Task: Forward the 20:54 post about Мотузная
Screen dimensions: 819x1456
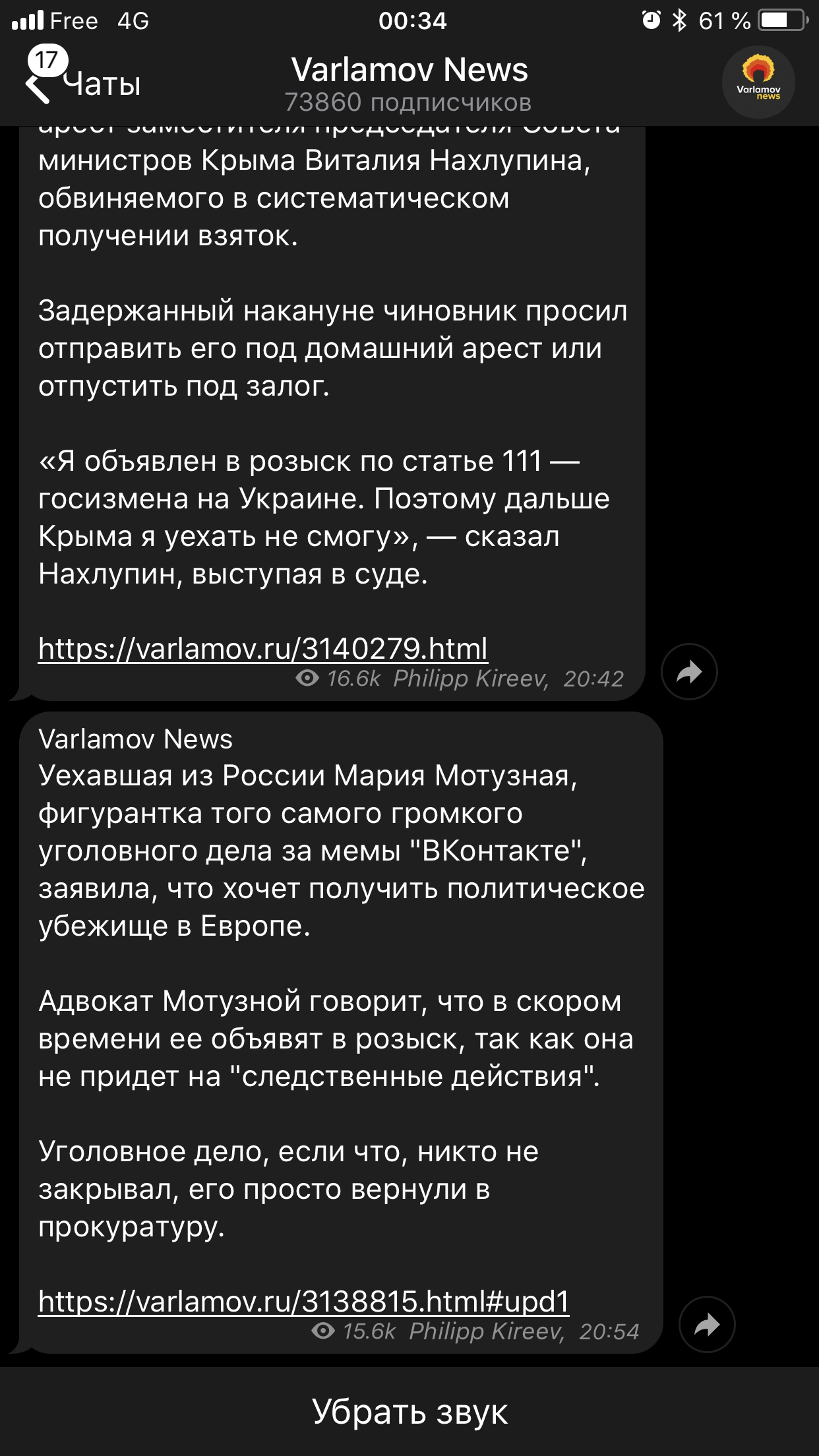Action: (706, 1324)
